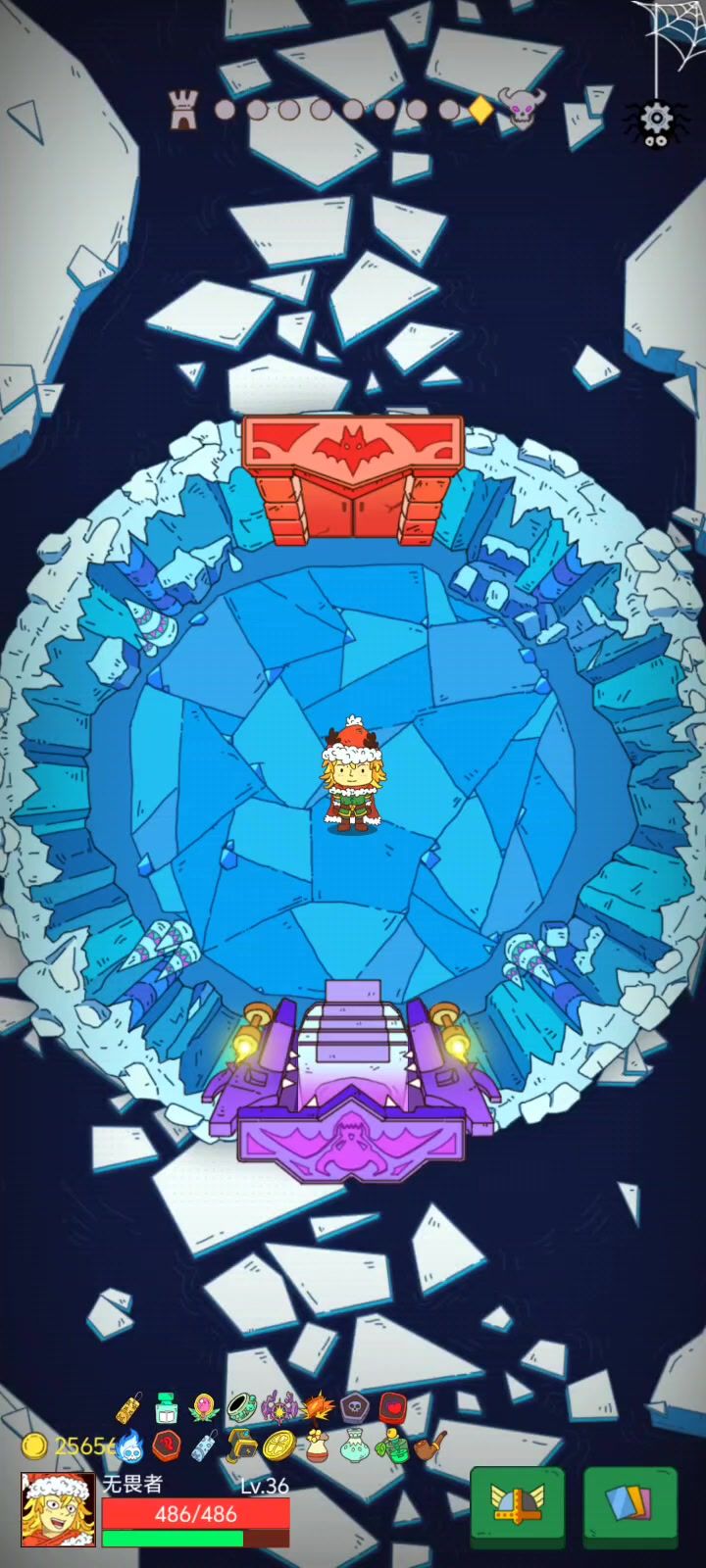Tap the blue flame skull relic
Screen dimensions: 706x1568
click(x=130, y=1445)
